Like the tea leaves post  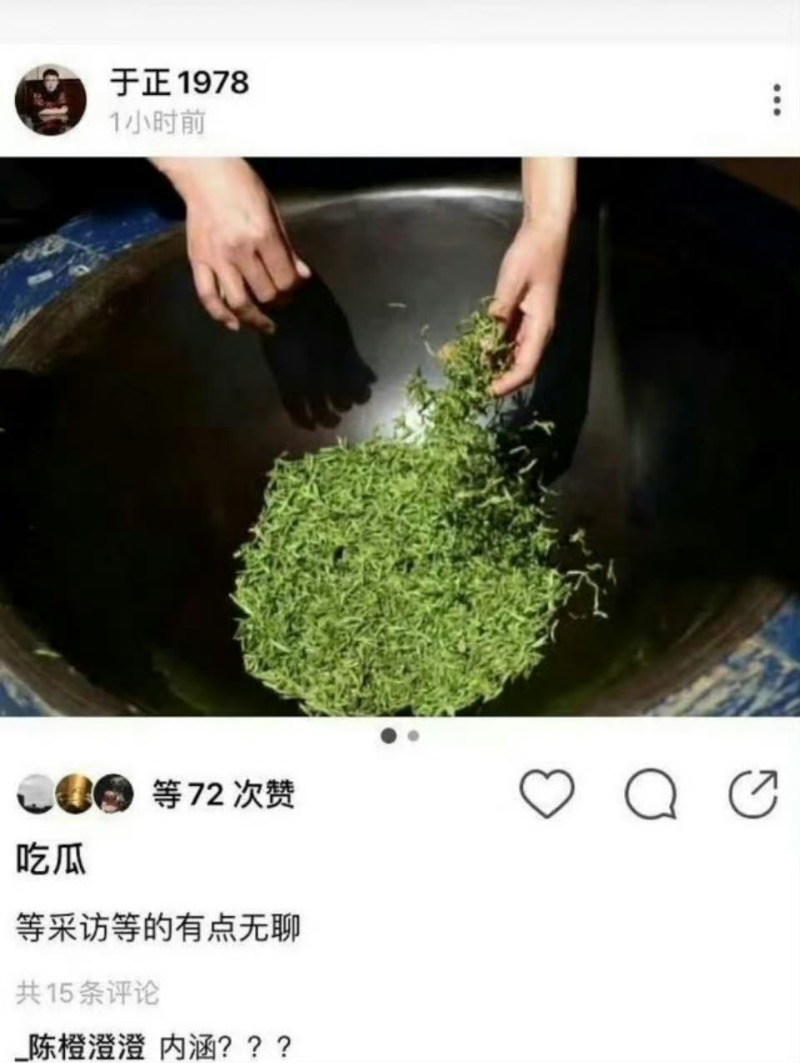tap(547, 795)
